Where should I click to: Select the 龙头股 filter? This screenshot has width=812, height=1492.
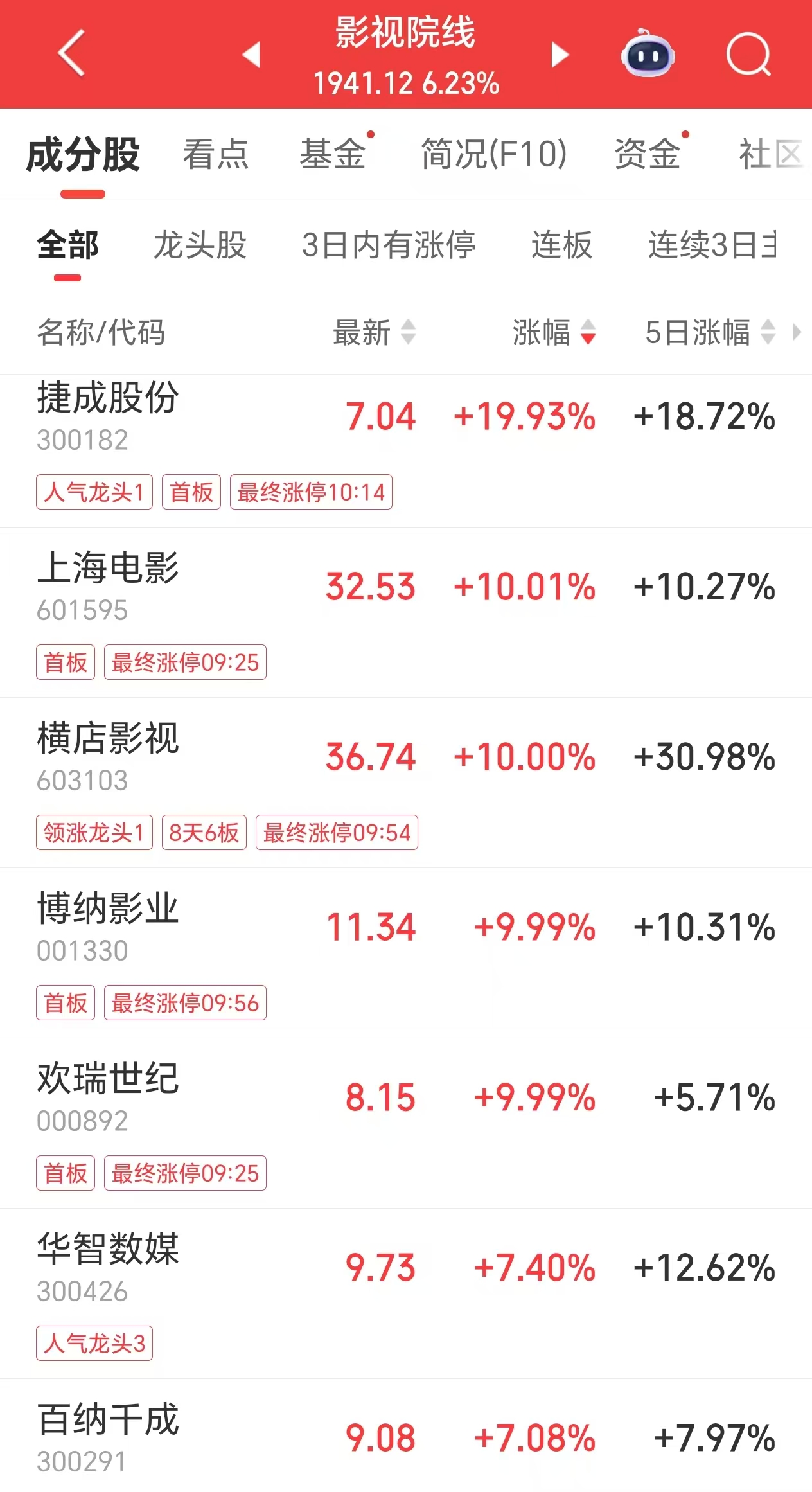point(200,245)
